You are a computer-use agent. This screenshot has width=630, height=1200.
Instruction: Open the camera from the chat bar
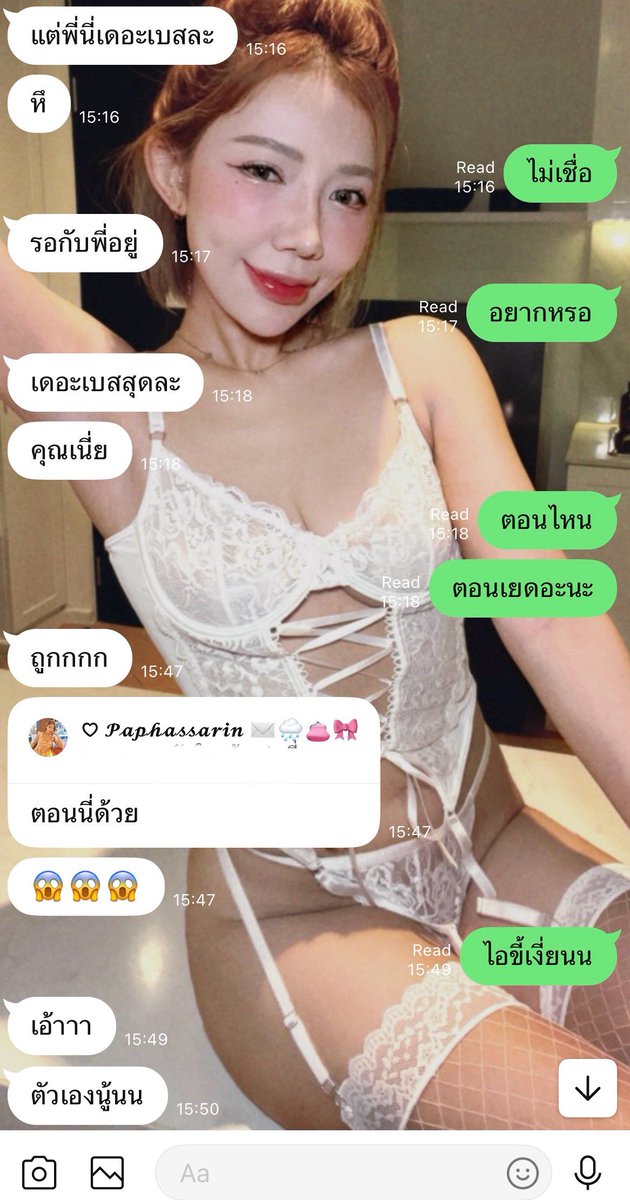[x=39, y=1172]
